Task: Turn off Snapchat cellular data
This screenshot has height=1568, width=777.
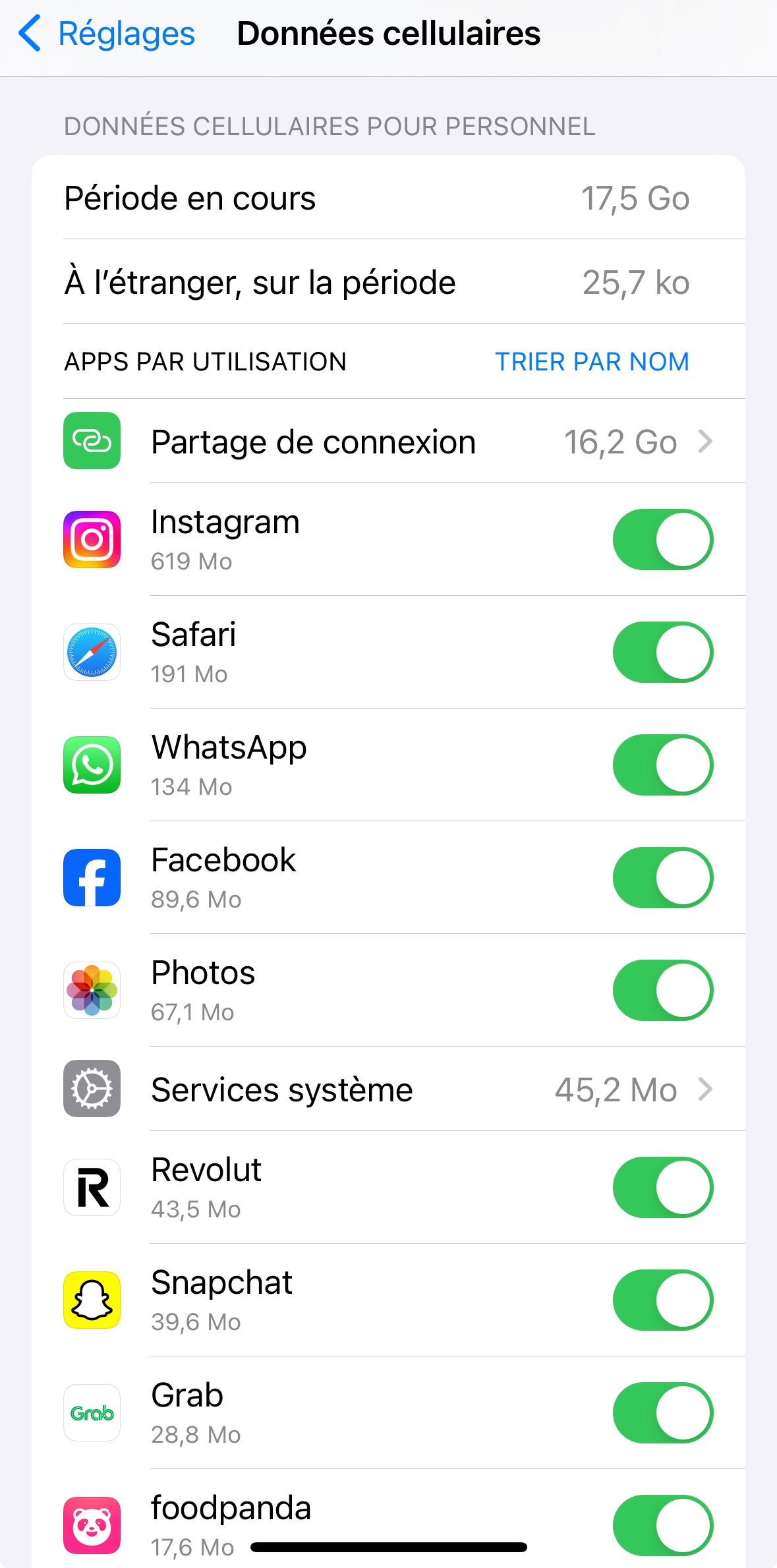Action: (x=663, y=1300)
